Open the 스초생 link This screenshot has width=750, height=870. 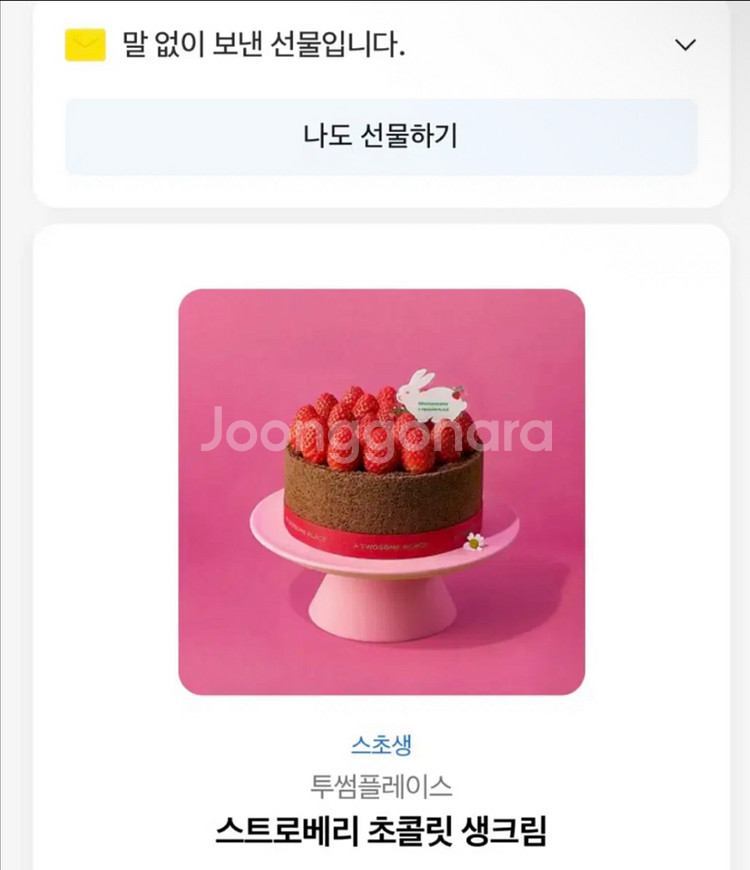(x=381, y=745)
